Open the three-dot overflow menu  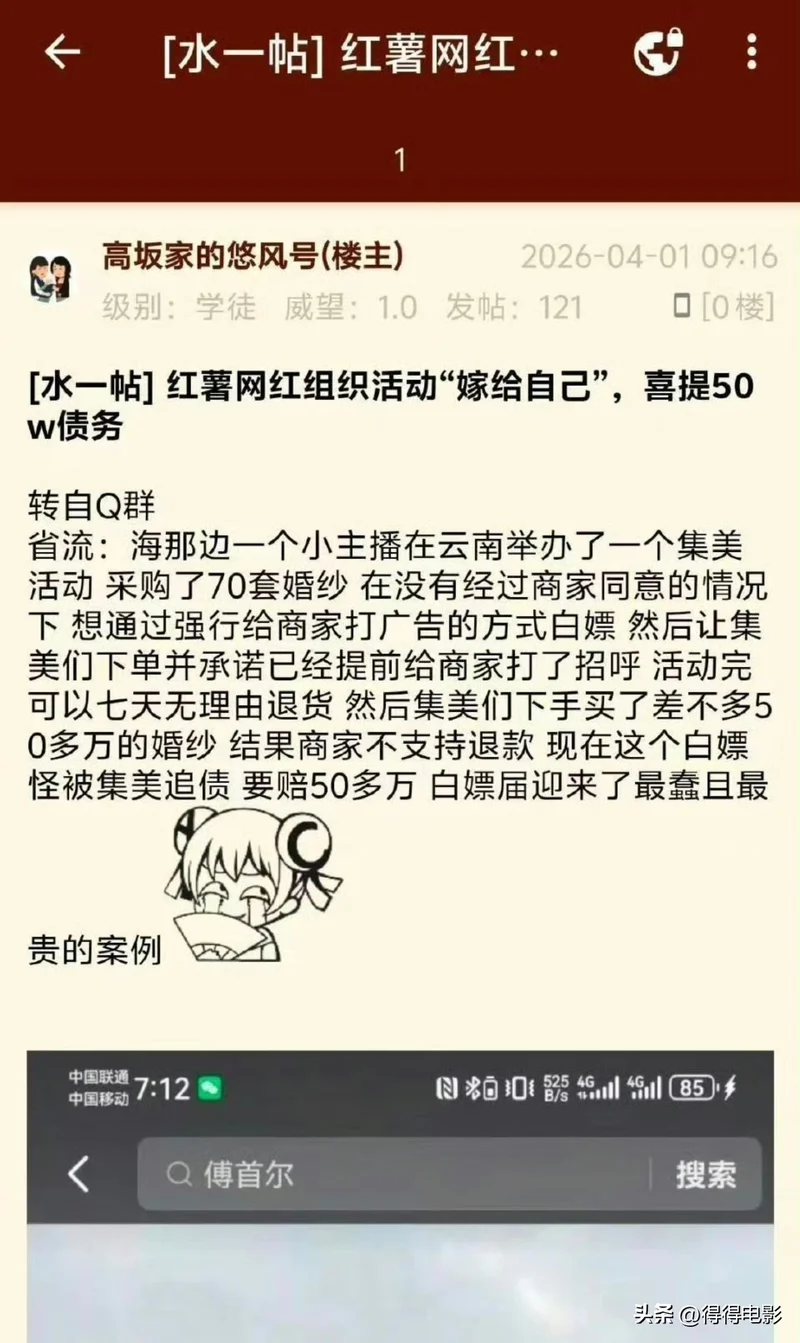752,52
